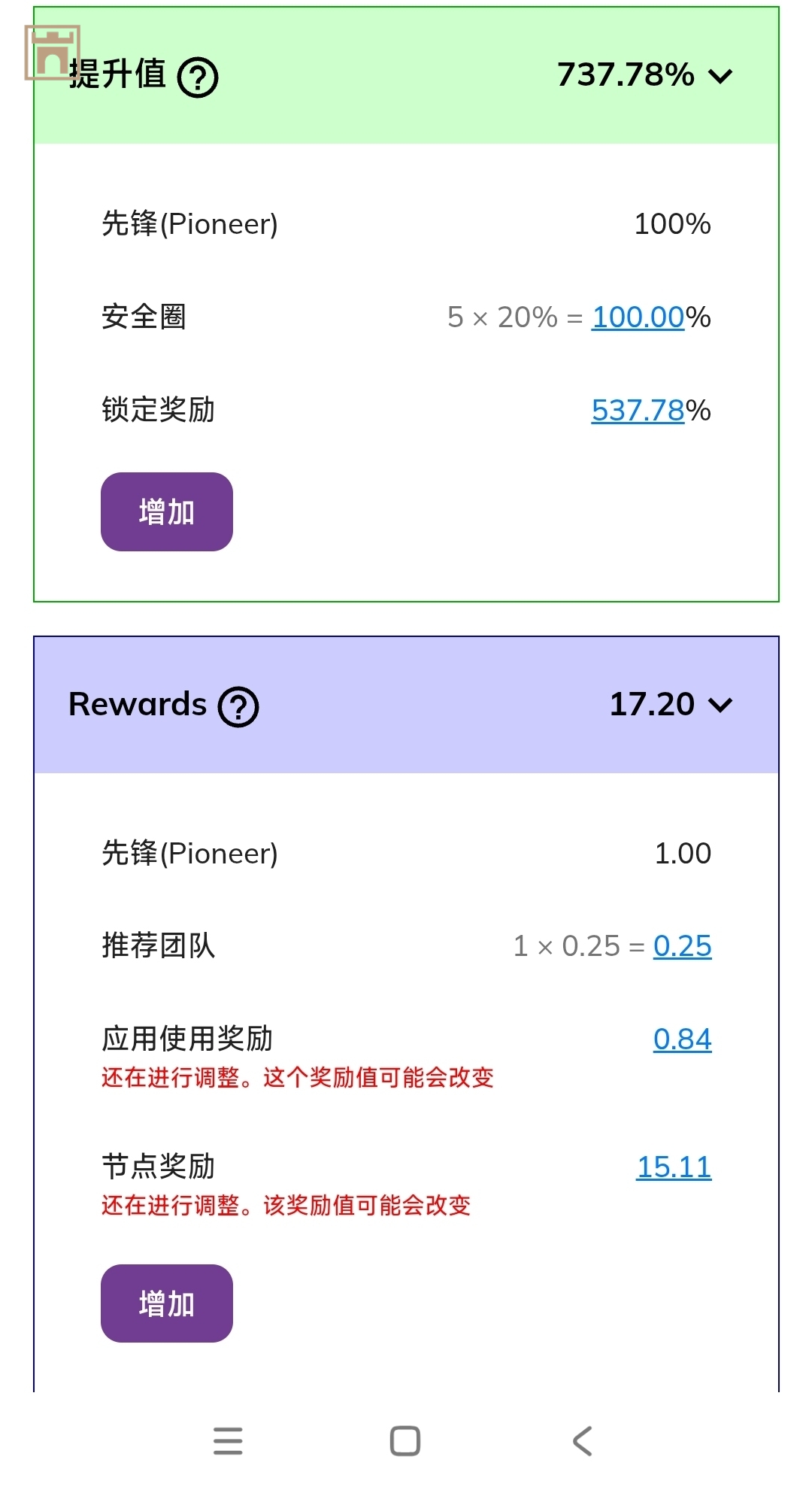Tap 增加 button under 节点奖励

(167, 1303)
